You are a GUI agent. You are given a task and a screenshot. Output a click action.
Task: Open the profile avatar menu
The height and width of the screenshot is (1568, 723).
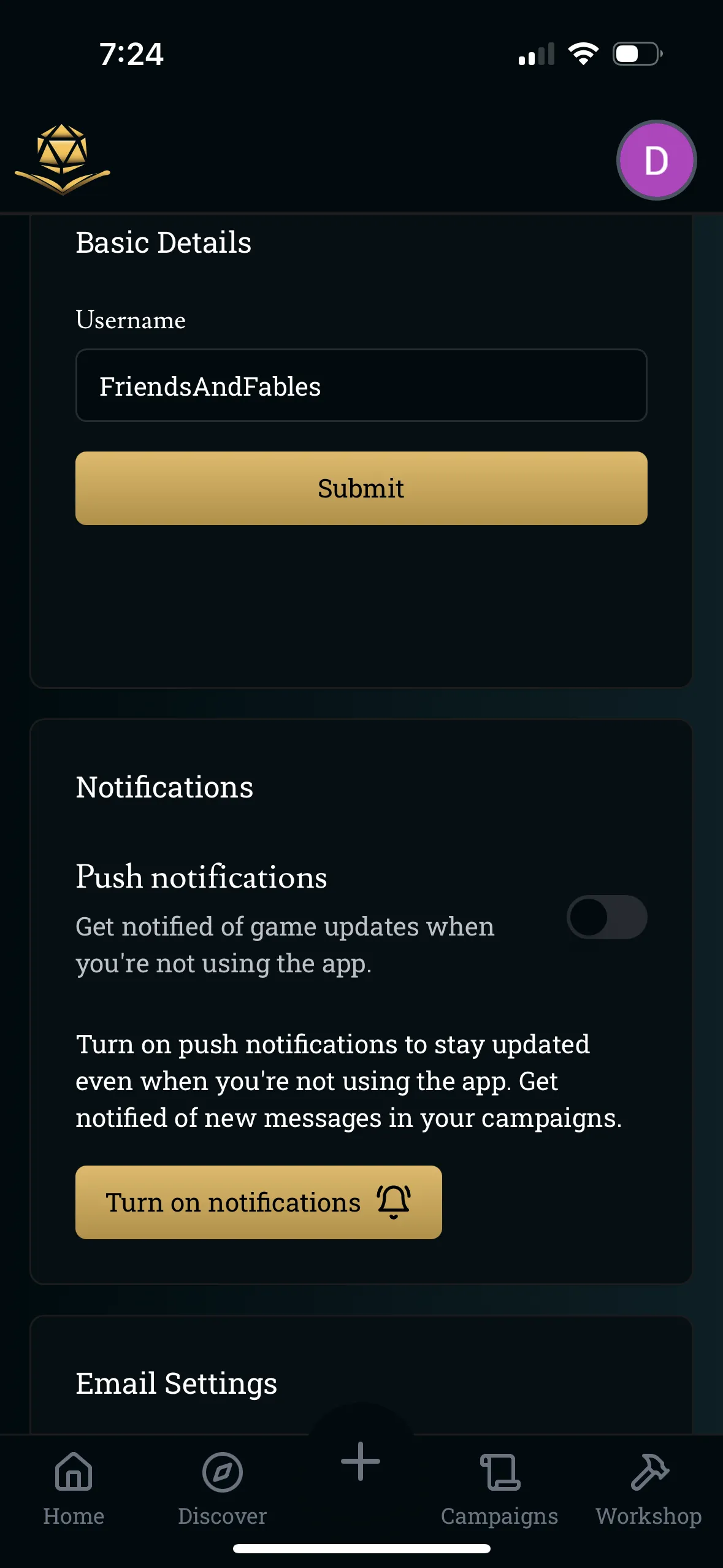[x=656, y=160]
